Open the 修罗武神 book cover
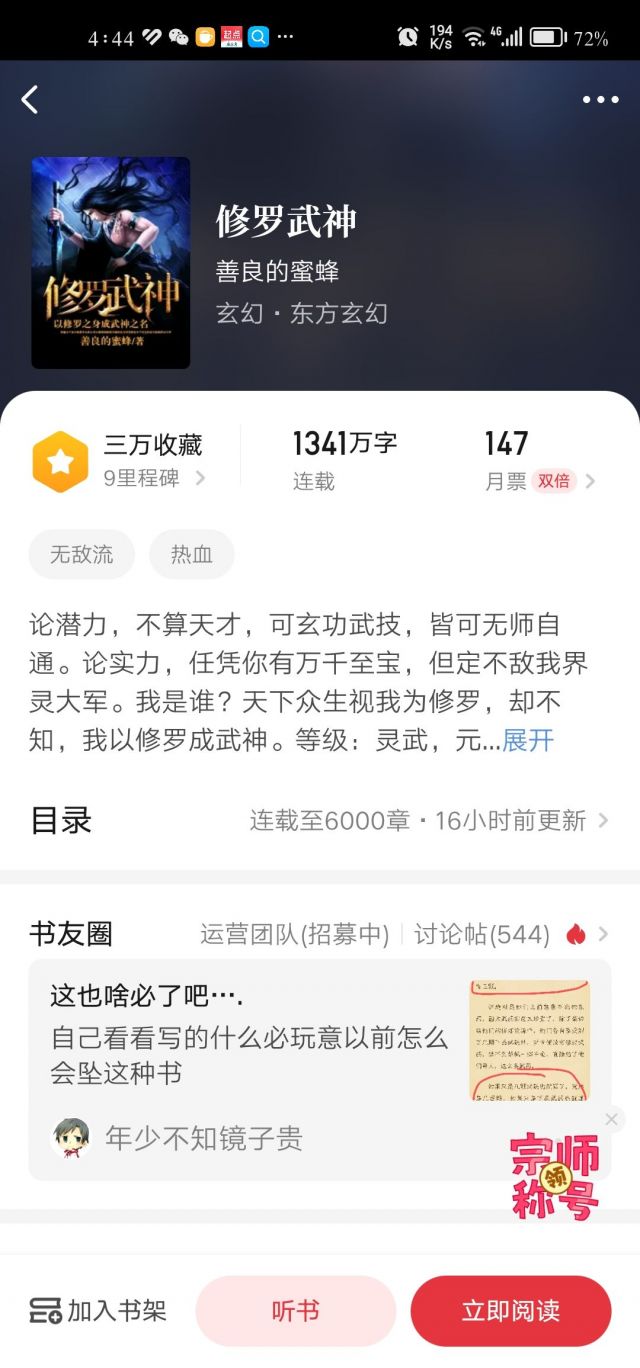 (x=110, y=262)
